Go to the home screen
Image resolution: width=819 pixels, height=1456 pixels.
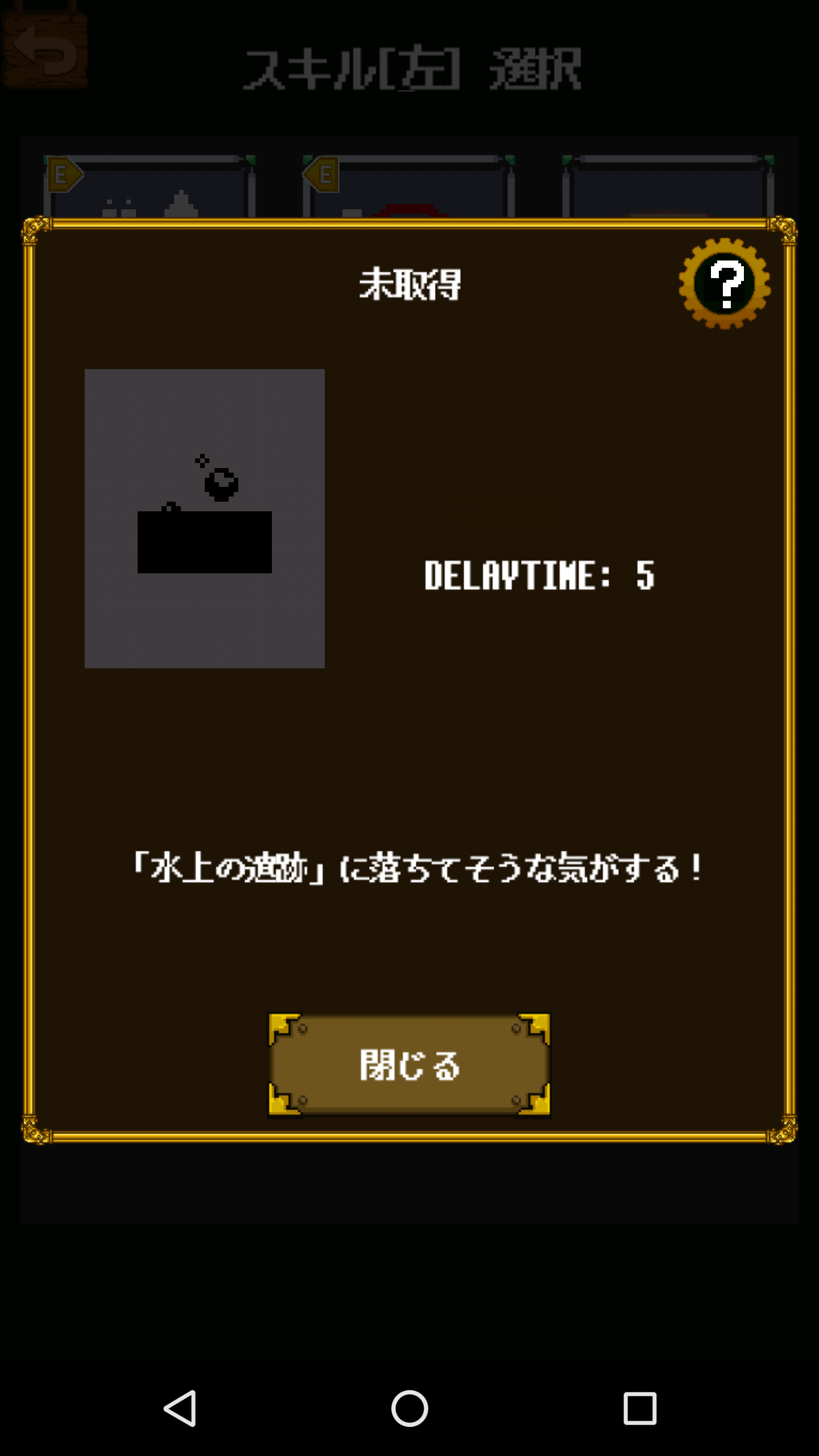pyautogui.click(x=409, y=1408)
